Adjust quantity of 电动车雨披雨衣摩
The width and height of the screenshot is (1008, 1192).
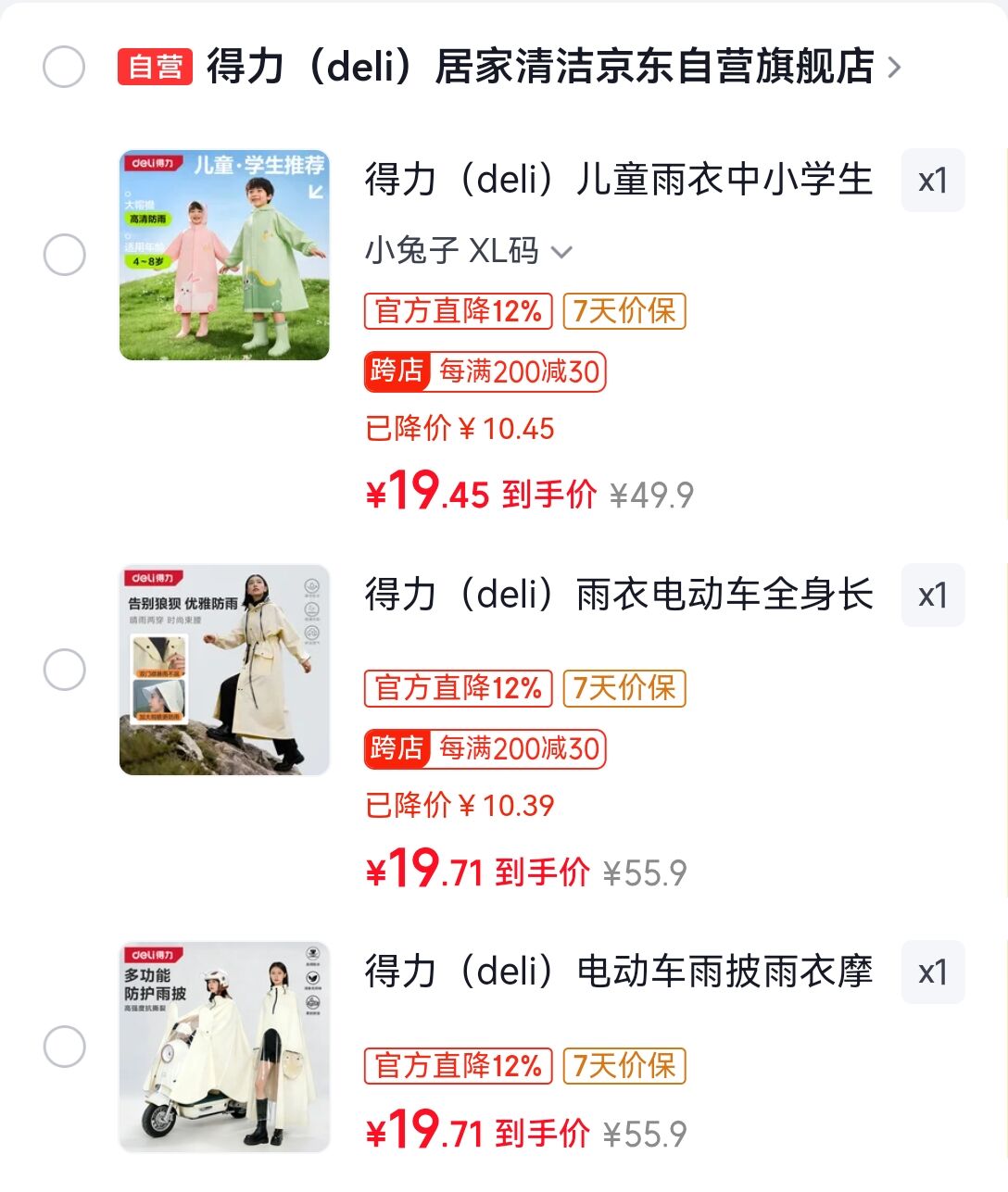click(932, 972)
